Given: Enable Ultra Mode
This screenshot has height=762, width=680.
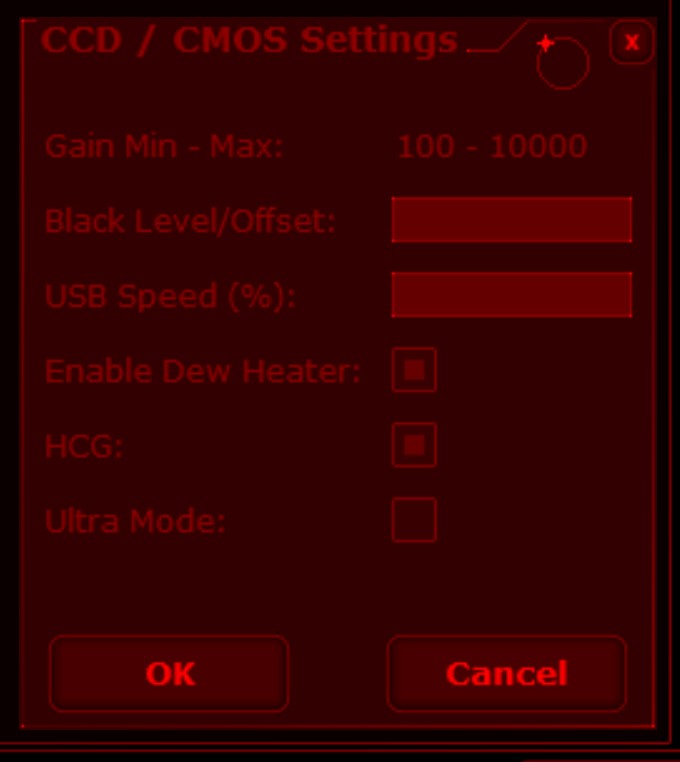Looking at the screenshot, I should coord(414,520).
